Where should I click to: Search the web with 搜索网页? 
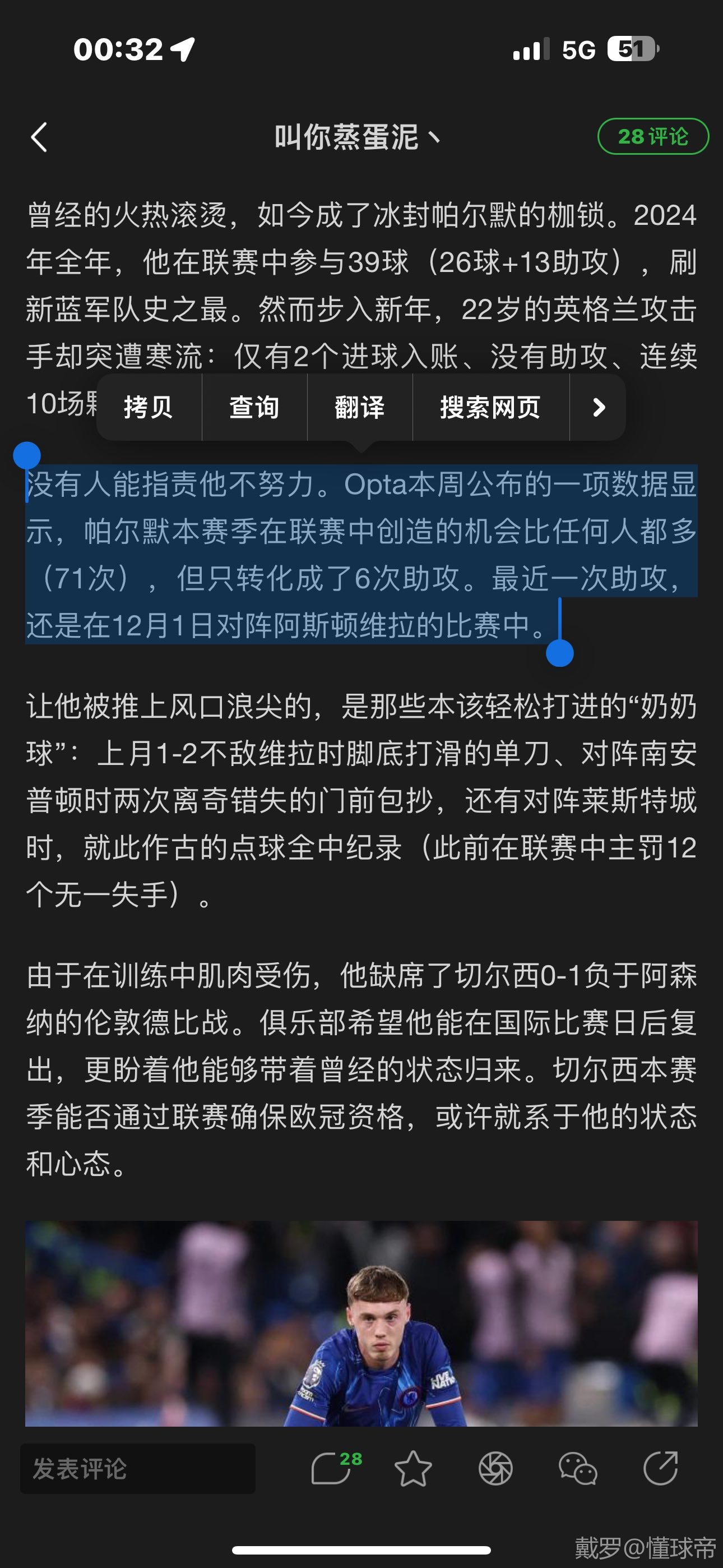(490, 407)
